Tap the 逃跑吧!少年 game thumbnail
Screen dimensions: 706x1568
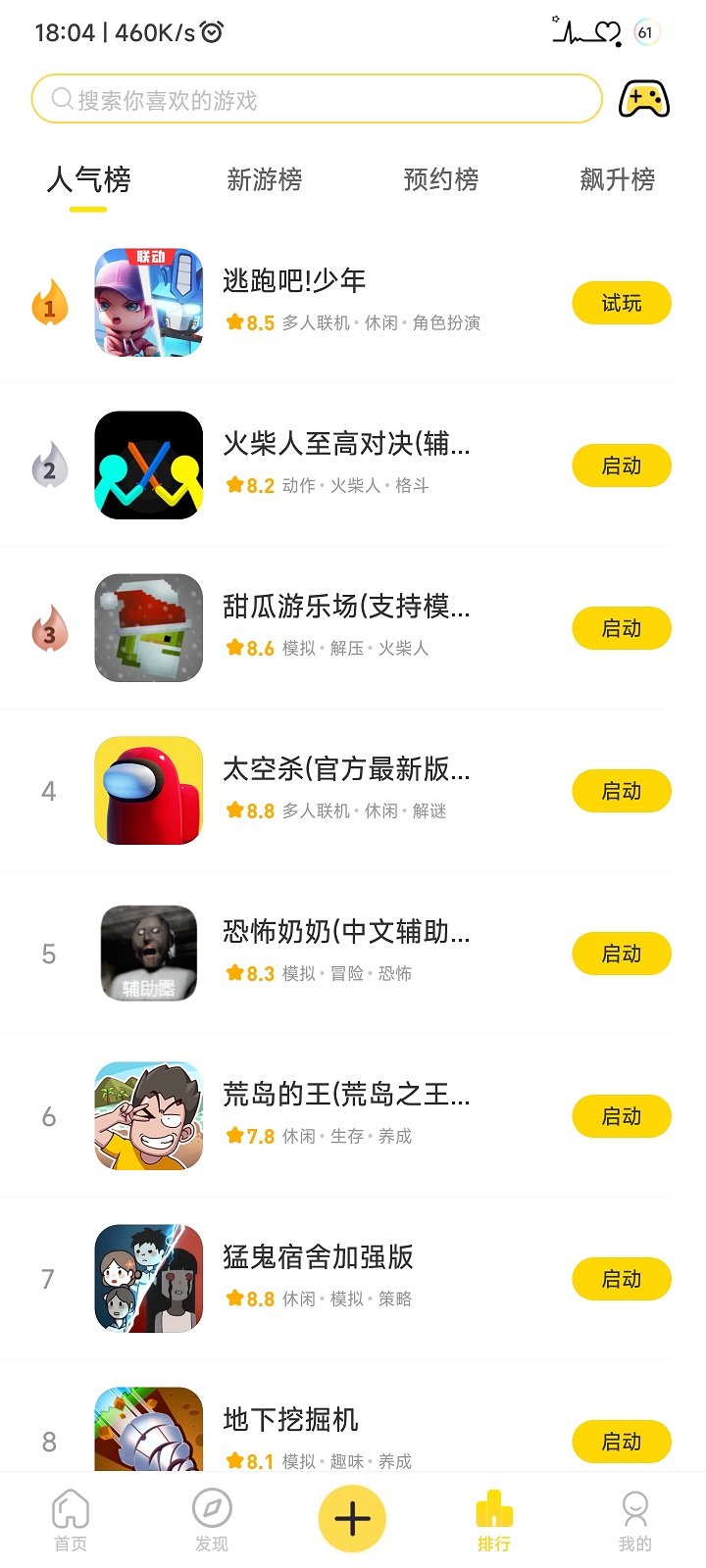(x=148, y=302)
